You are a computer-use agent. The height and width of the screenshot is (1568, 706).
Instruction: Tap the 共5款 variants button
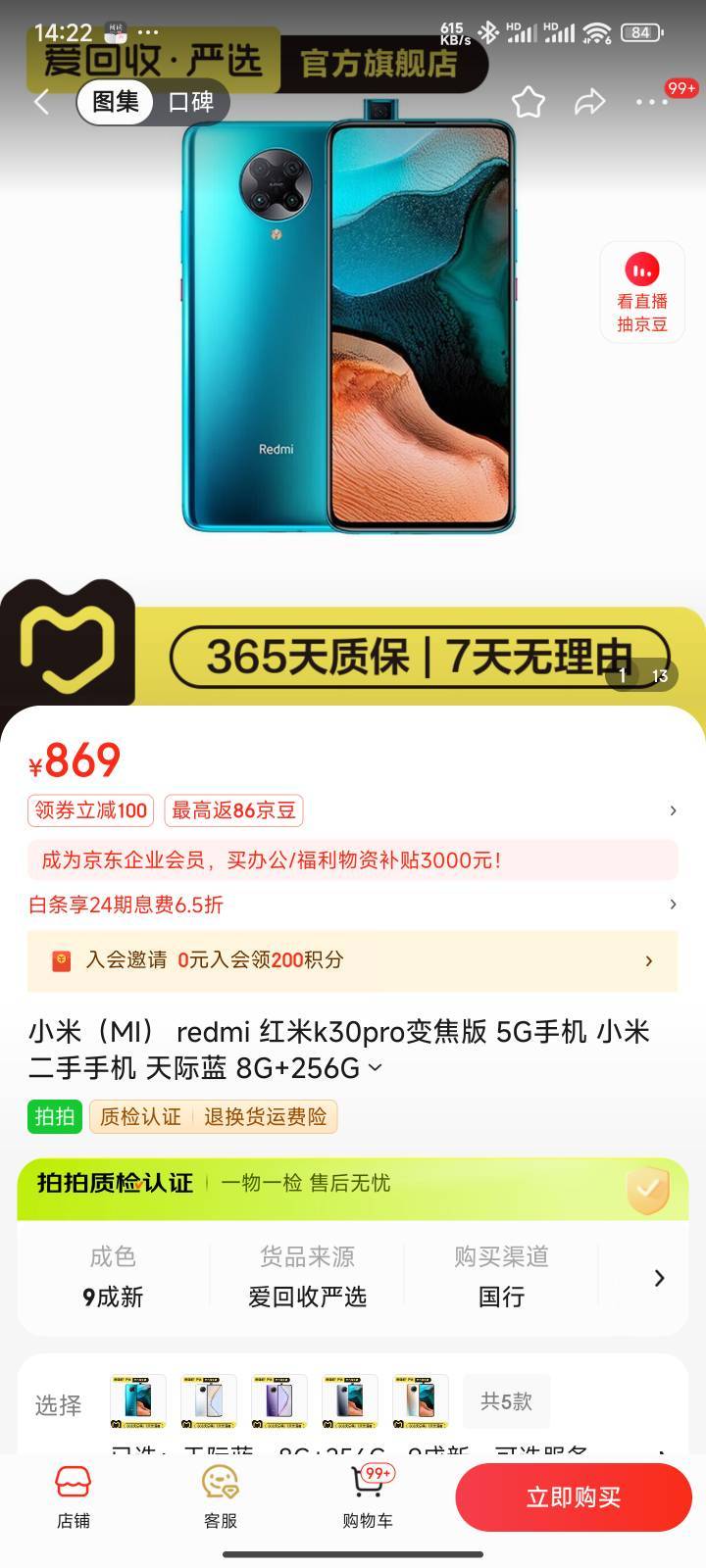click(506, 1401)
